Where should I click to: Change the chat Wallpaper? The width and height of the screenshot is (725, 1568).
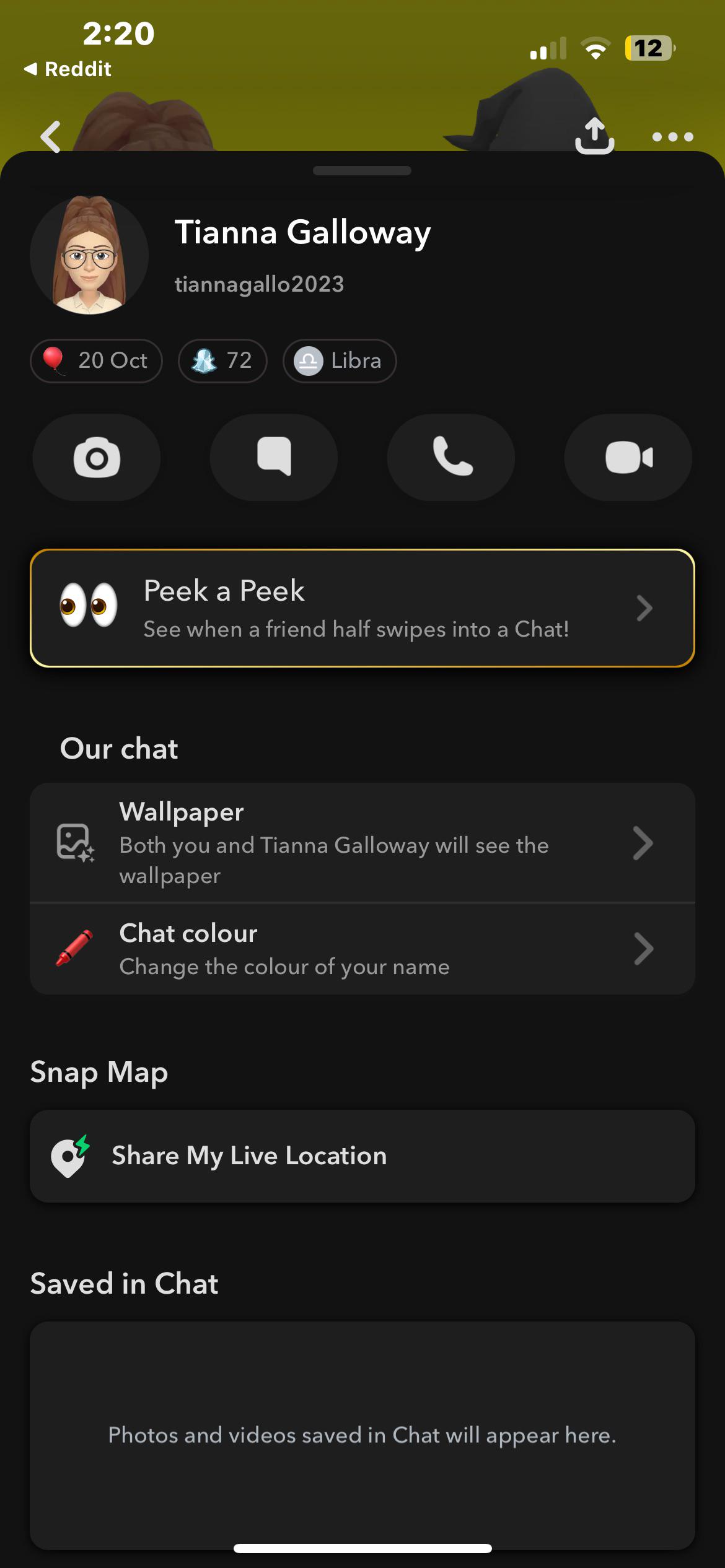tap(362, 842)
